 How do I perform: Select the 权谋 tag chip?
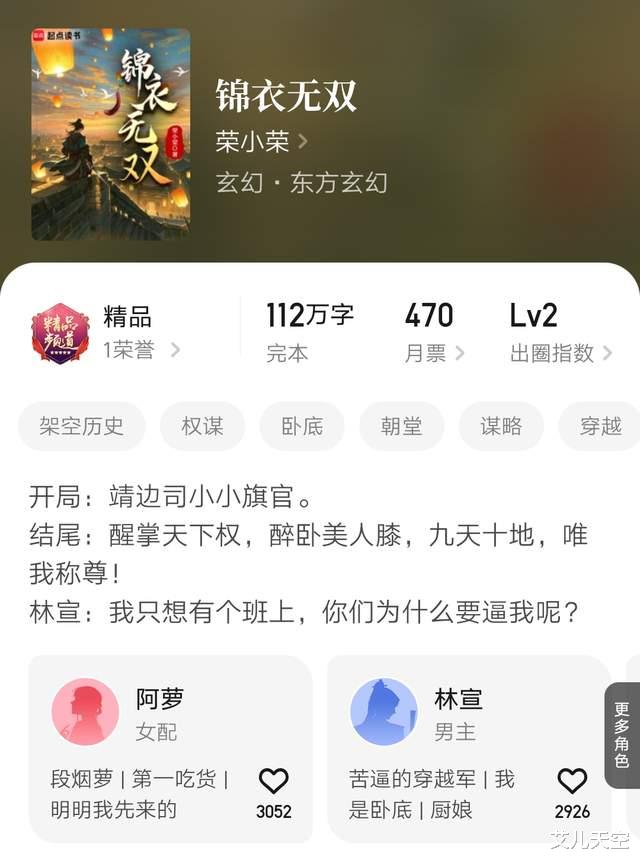(x=202, y=426)
